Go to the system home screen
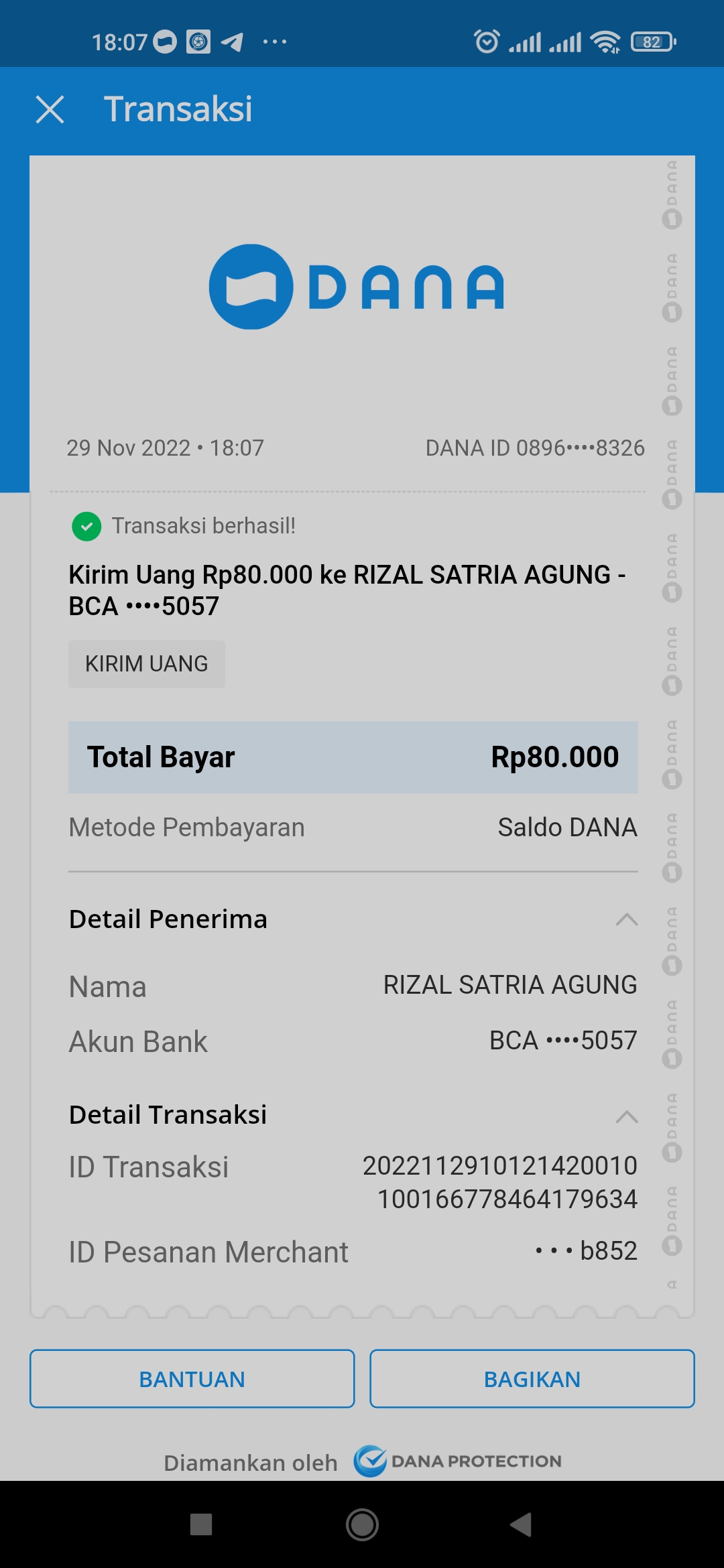 point(362,1524)
